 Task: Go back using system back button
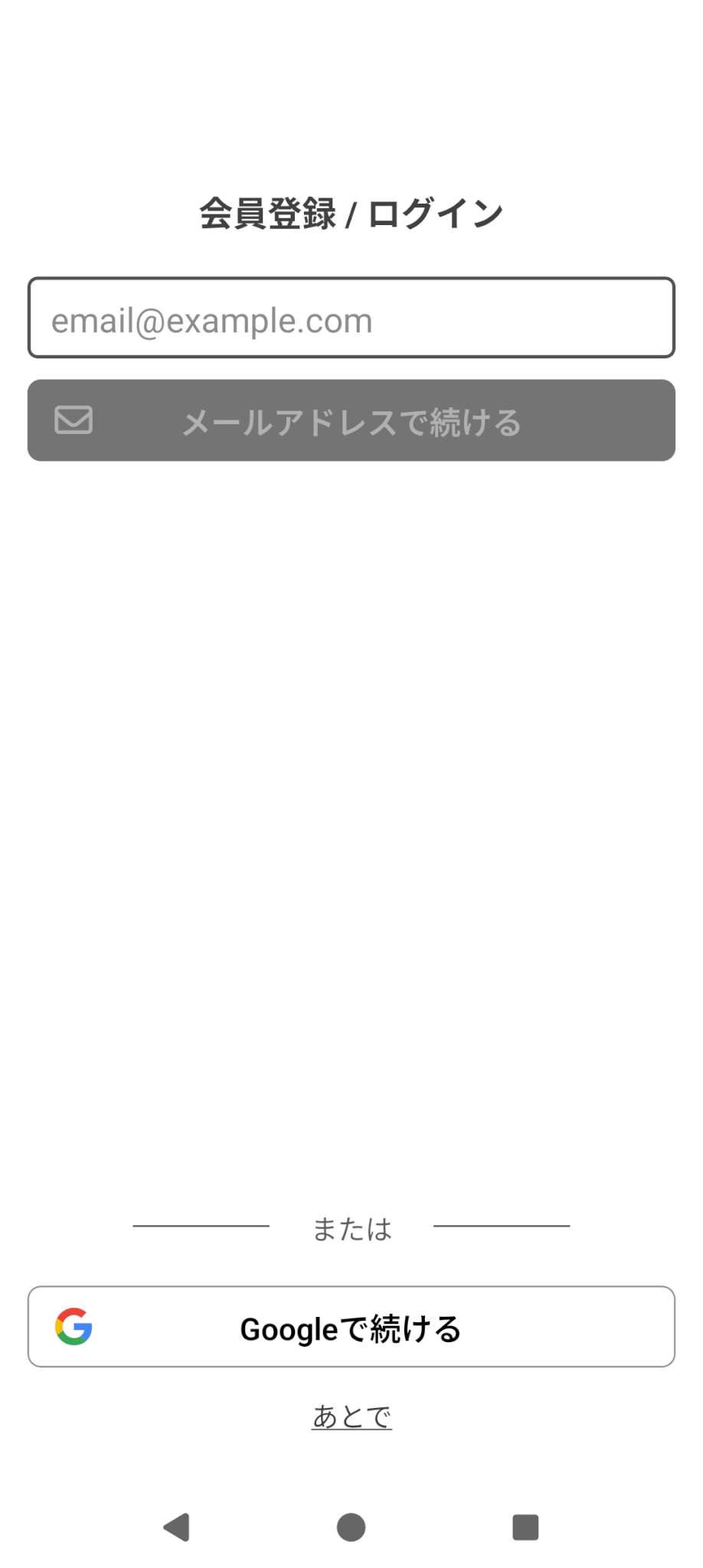pyautogui.click(x=177, y=1527)
